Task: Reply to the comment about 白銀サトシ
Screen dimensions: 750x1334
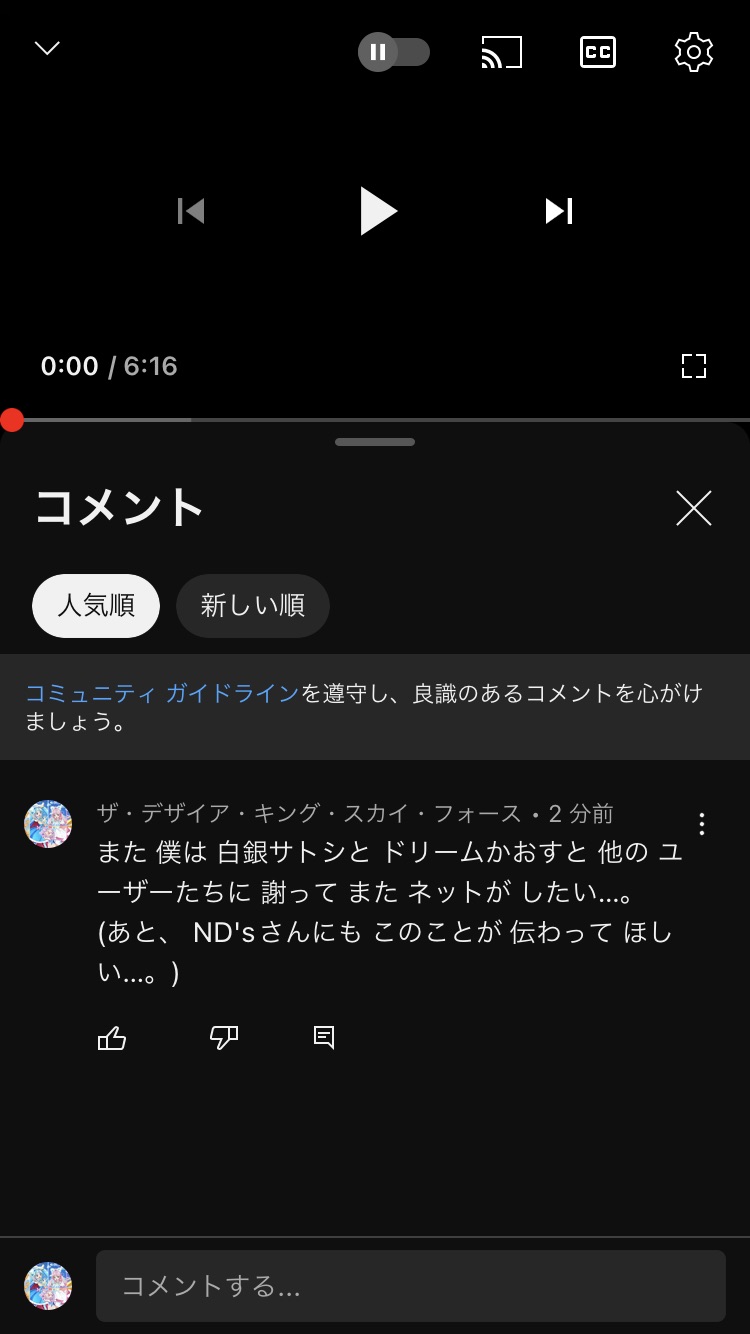Action: (x=324, y=1039)
